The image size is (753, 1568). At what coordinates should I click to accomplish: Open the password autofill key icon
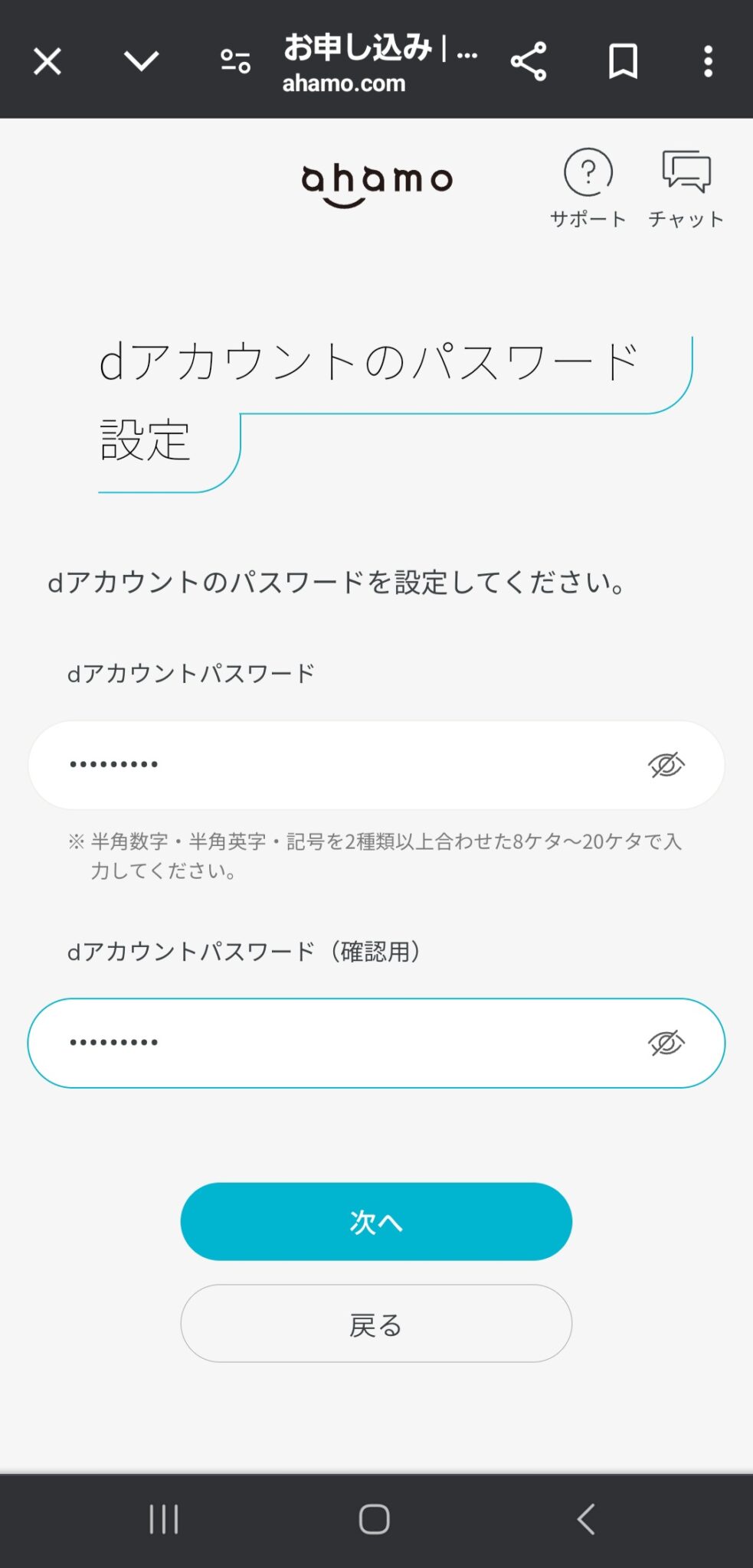point(234,61)
